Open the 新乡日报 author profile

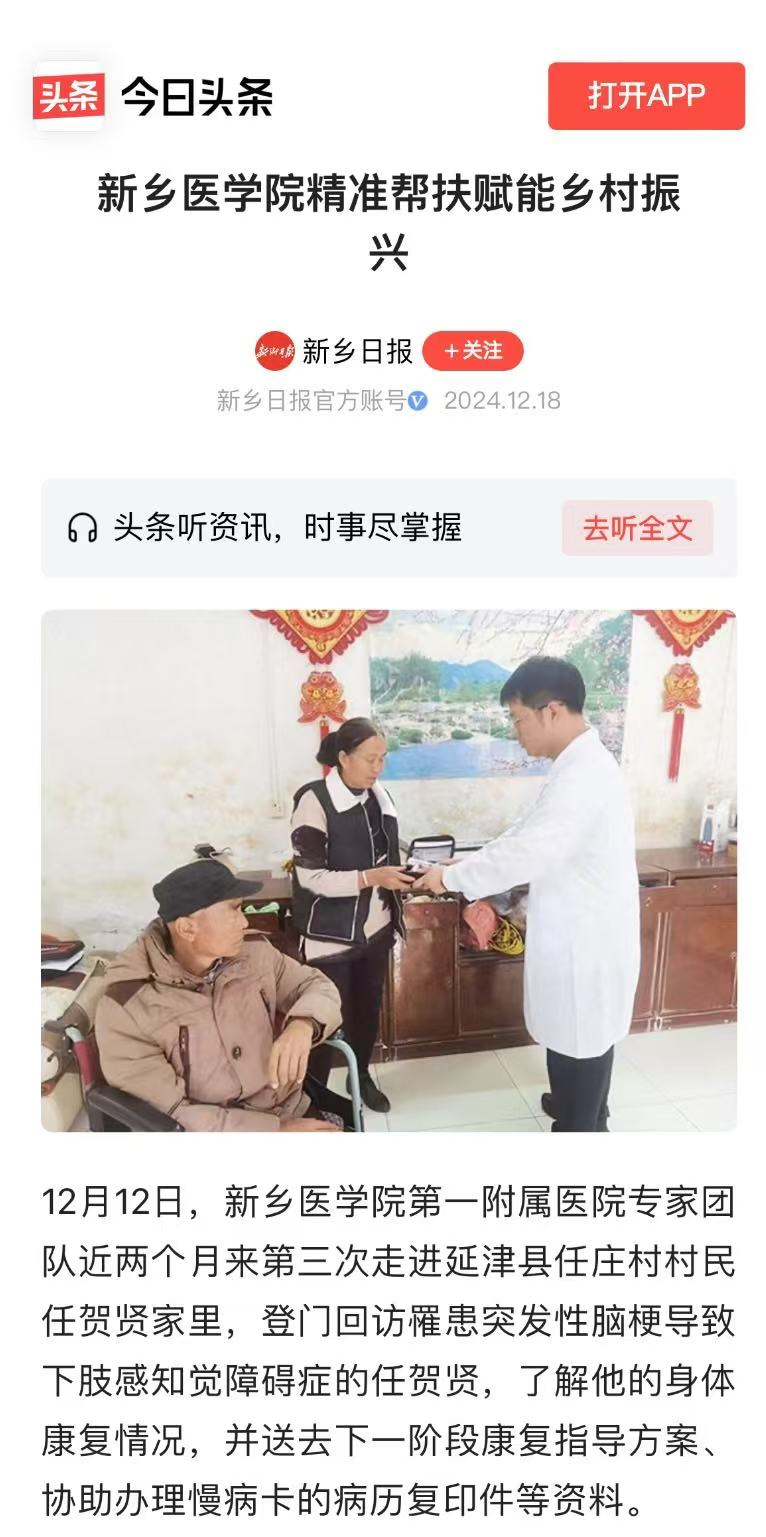click(357, 351)
